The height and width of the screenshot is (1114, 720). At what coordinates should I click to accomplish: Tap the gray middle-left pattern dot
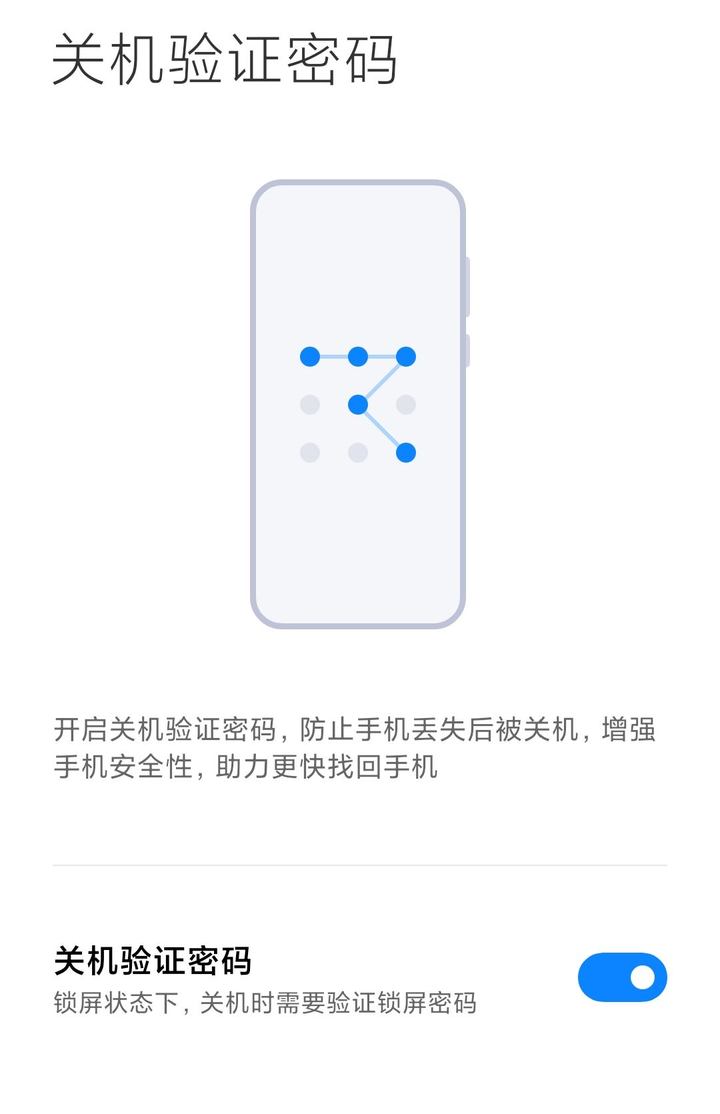(x=308, y=404)
